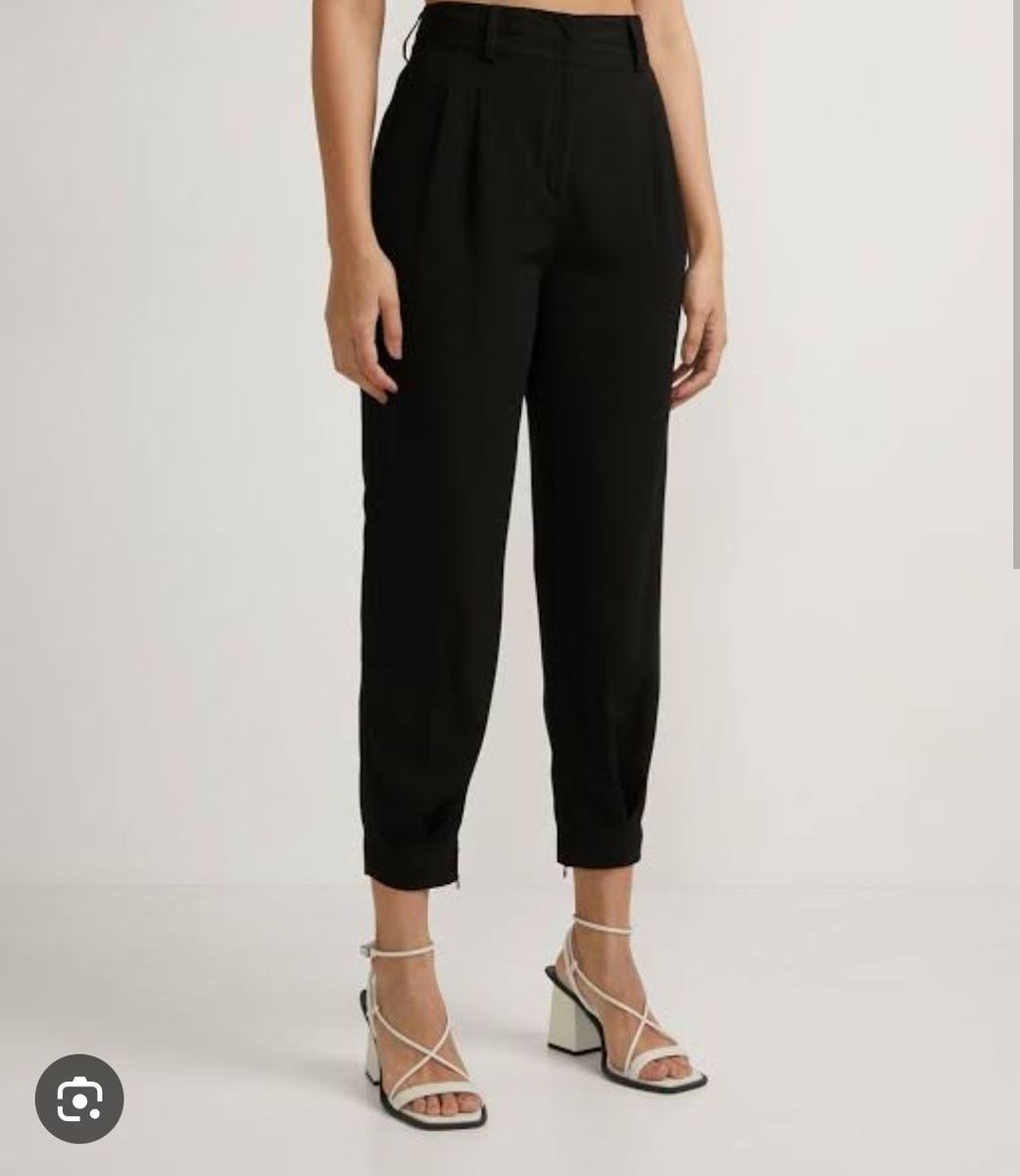Image resolution: width=1020 pixels, height=1176 pixels.
Task: Search this image with Google Lens
Action: point(79,1099)
